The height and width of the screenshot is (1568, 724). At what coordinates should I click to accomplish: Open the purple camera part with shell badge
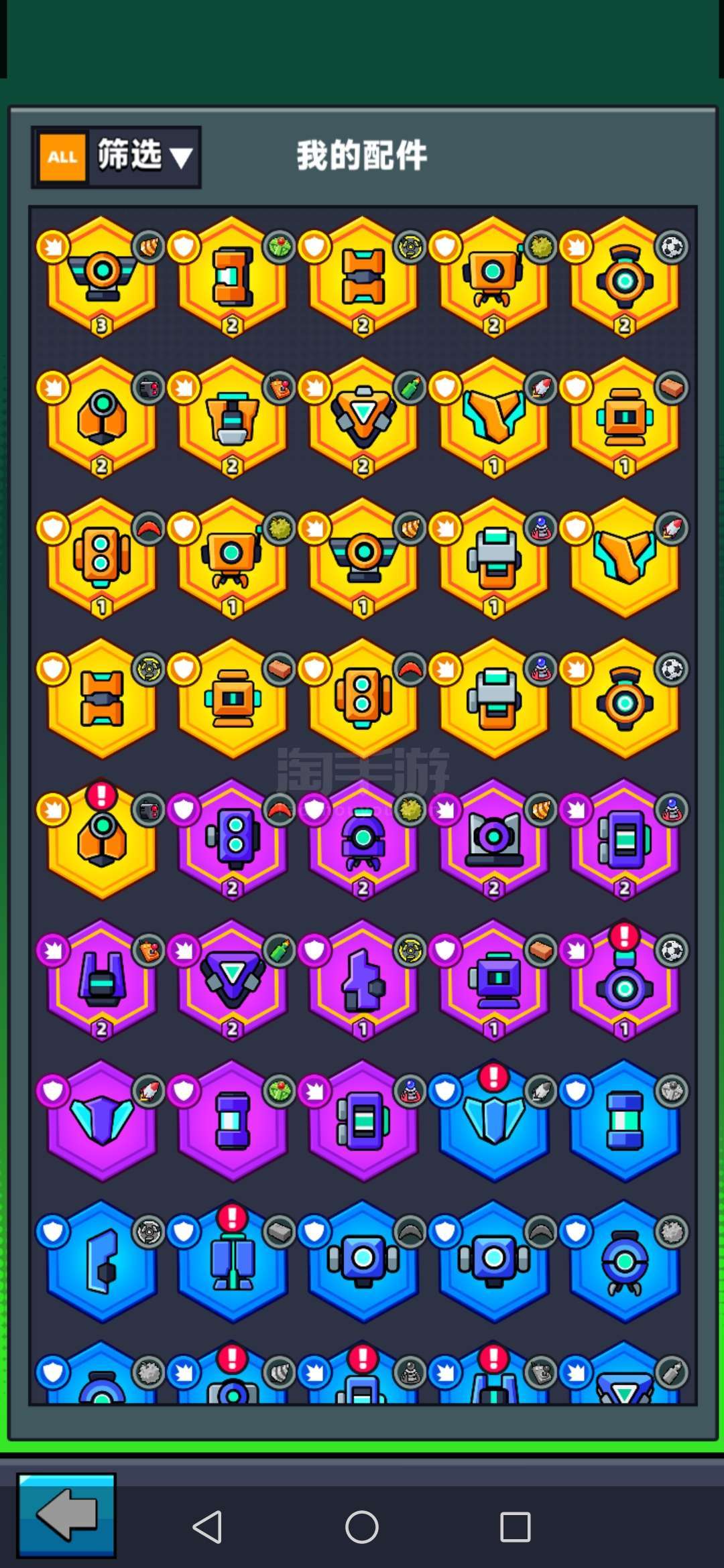point(493,839)
